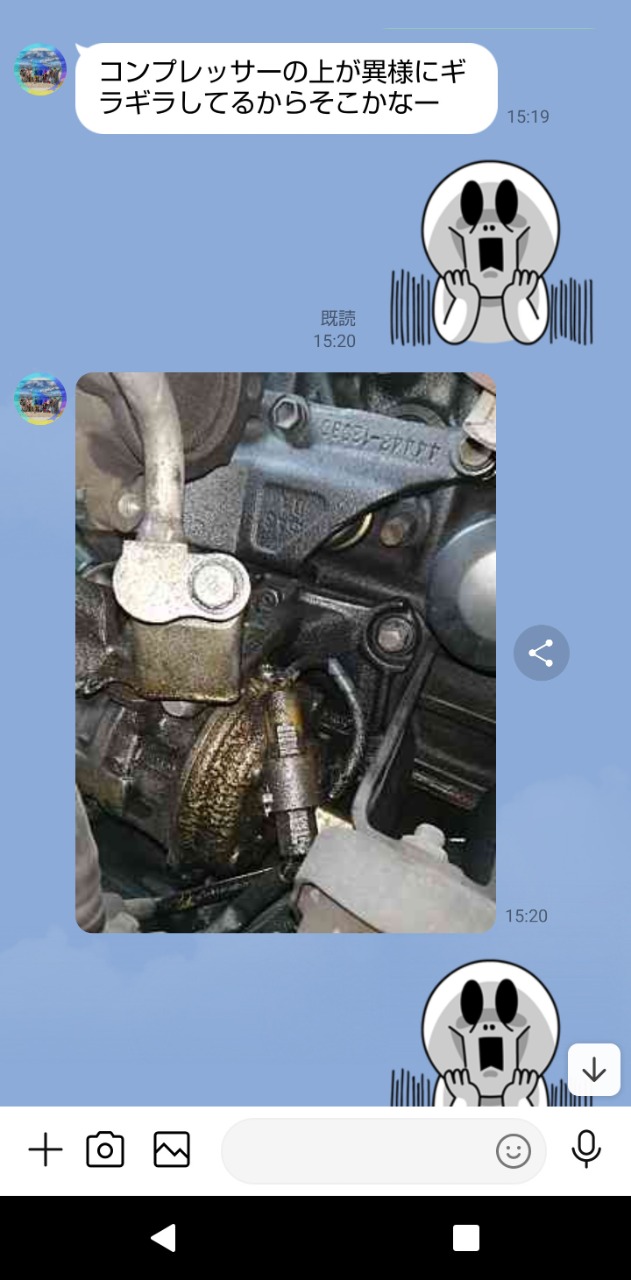This screenshot has width=631, height=1280.
Task: Open the emoji and sticker picker
Action: [513, 1152]
